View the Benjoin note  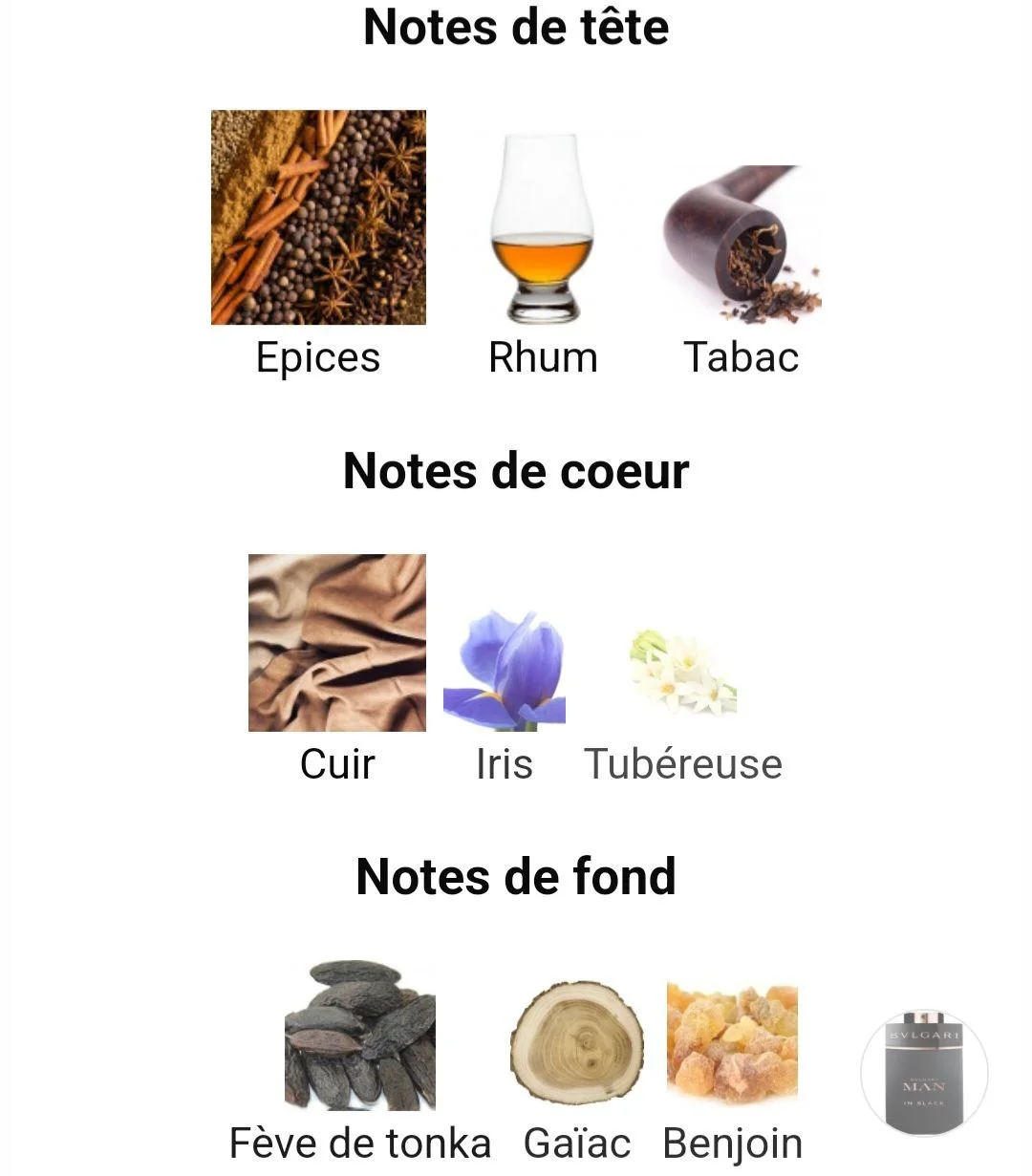point(732,1041)
